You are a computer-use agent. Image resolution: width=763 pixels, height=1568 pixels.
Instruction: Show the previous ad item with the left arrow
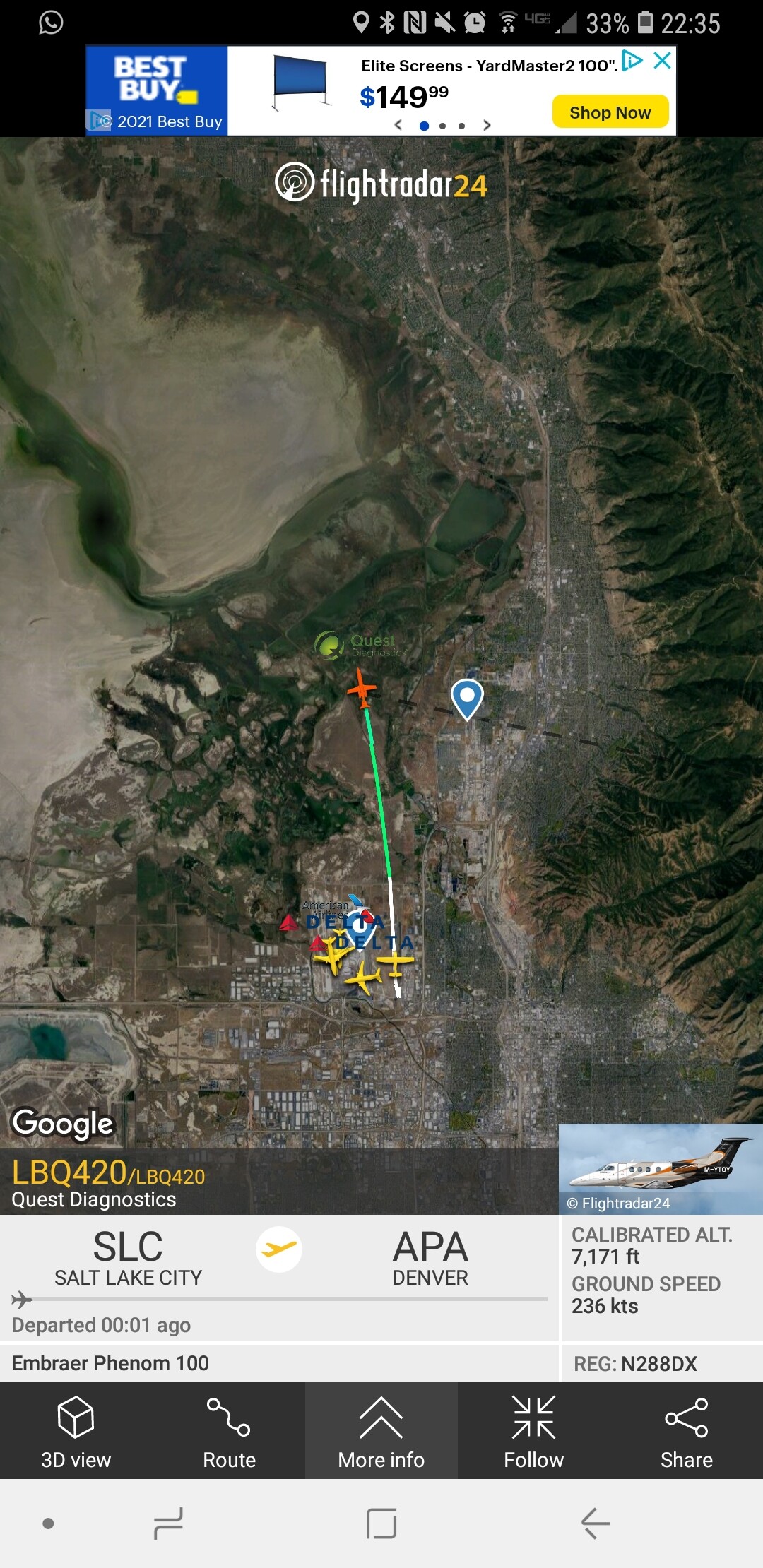tap(398, 125)
